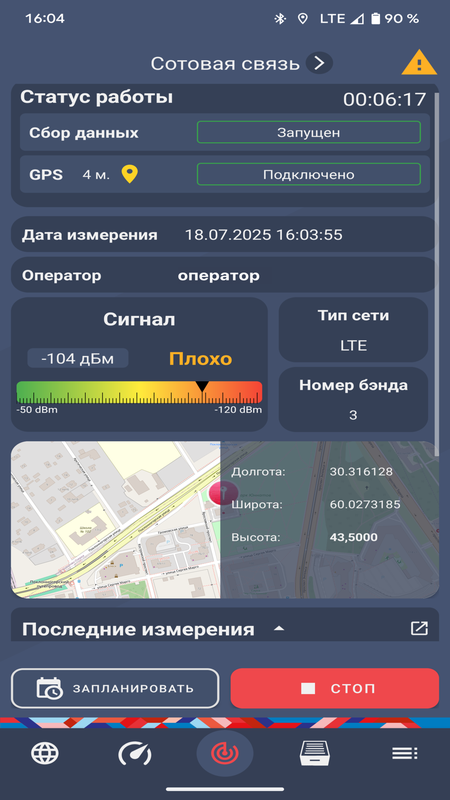Open the map with the location pin
This screenshot has width=450, height=800.
coord(116,519)
